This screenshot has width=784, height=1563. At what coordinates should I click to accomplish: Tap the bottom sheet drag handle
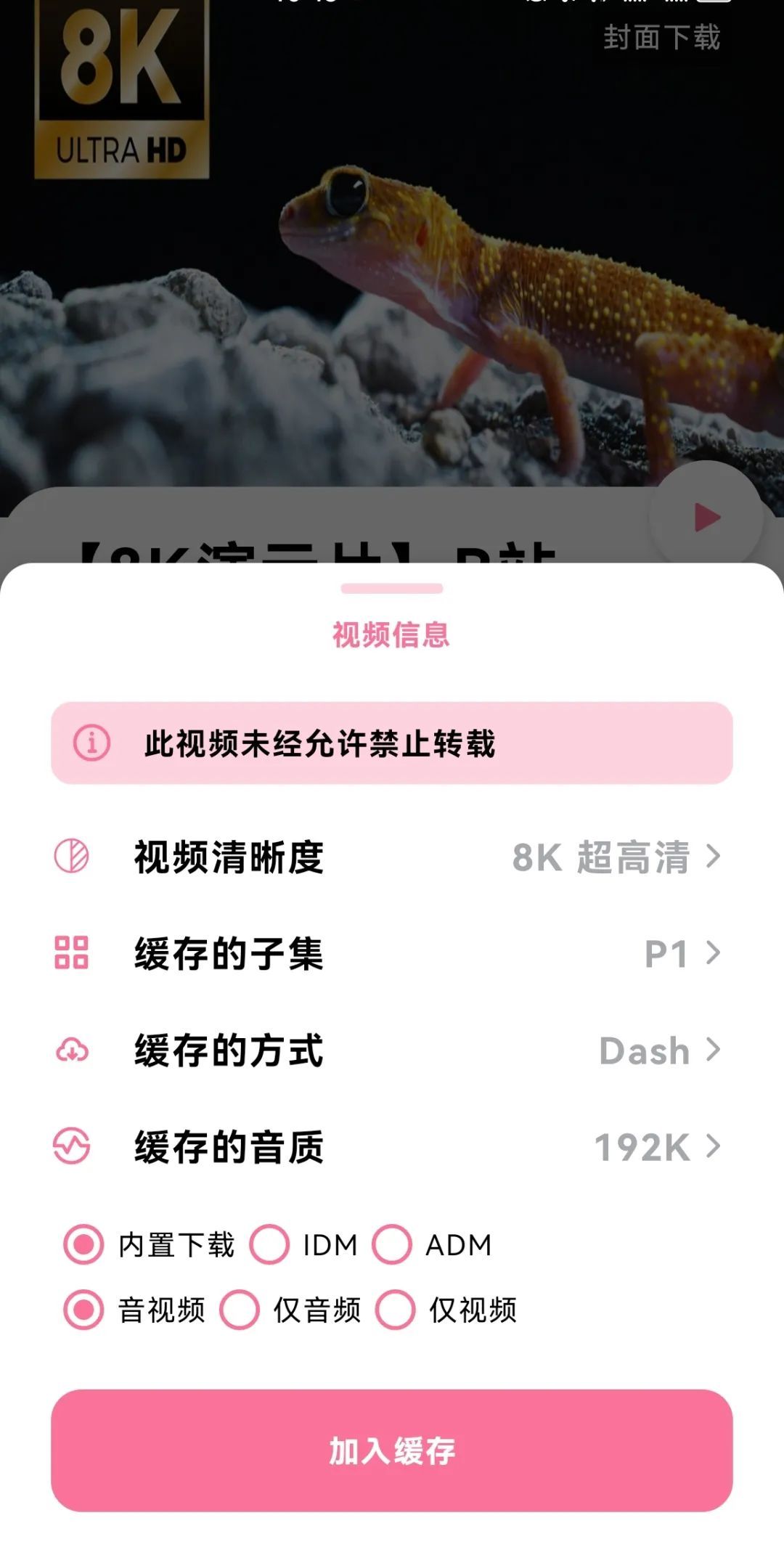[392, 589]
